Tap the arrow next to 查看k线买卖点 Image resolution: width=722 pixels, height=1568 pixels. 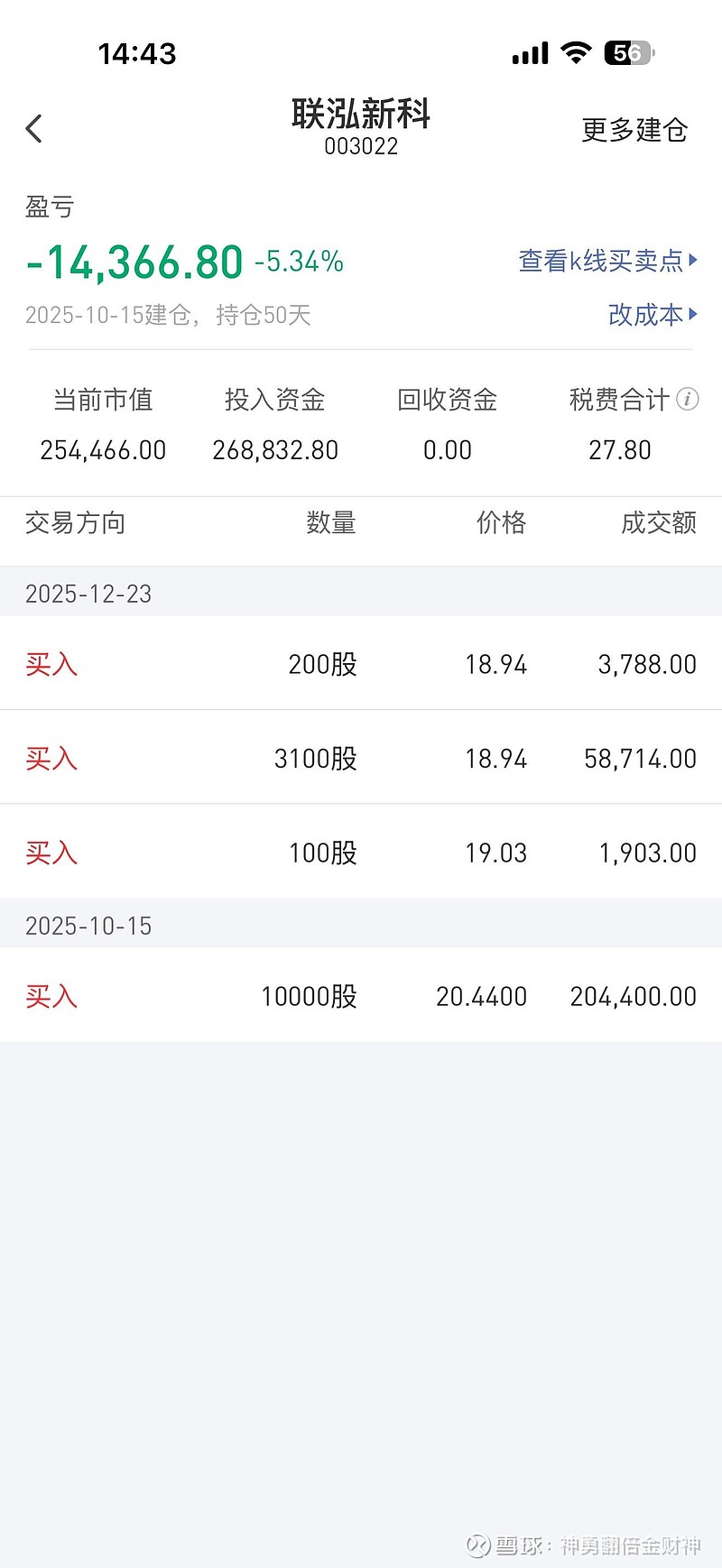click(x=692, y=261)
